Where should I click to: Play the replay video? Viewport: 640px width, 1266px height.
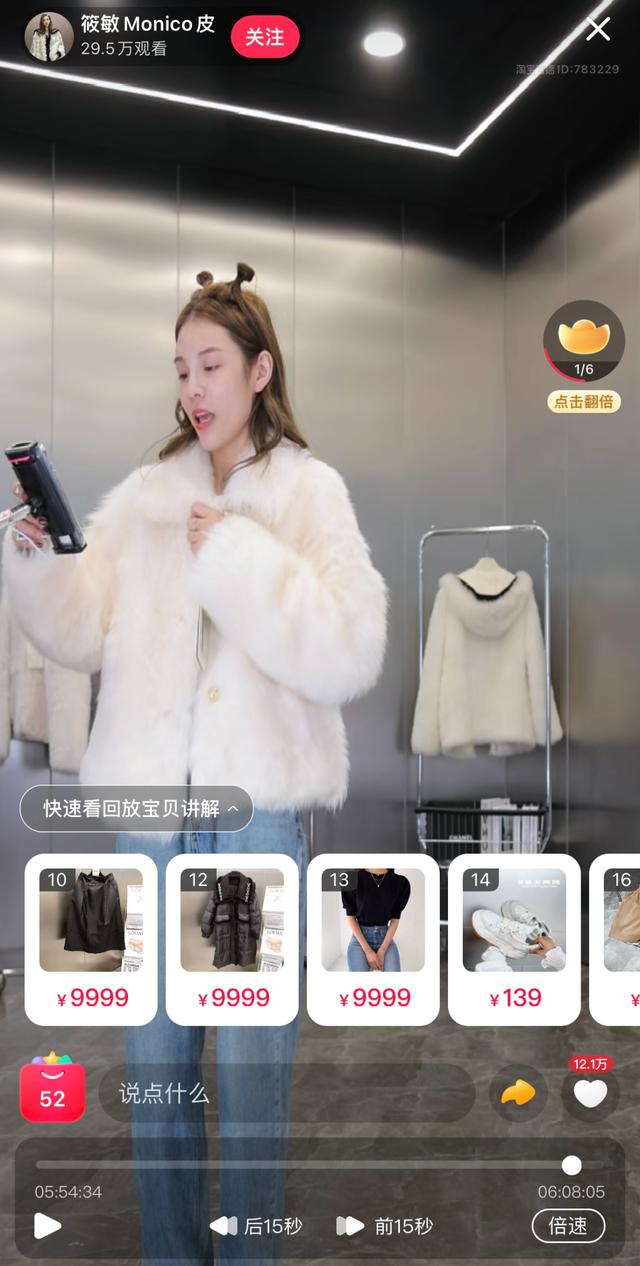point(47,1226)
